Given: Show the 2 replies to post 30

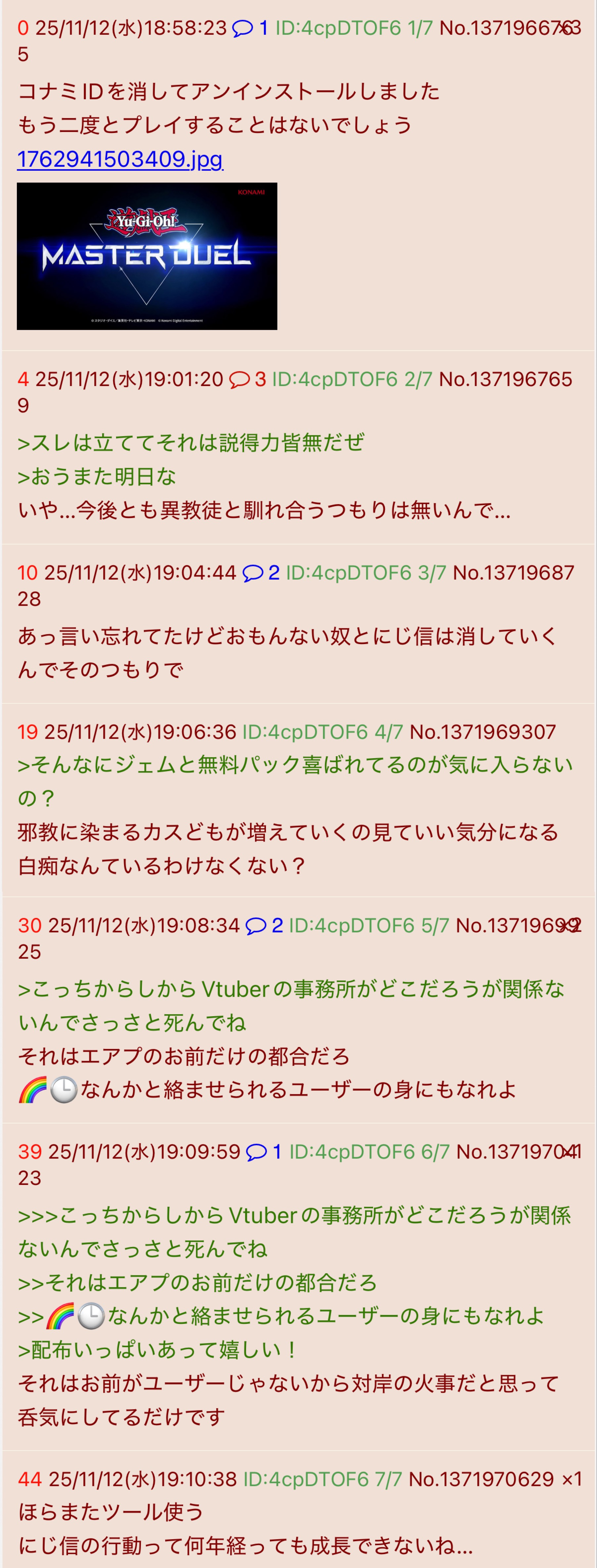Looking at the screenshot, I should [x=264, y=925].
